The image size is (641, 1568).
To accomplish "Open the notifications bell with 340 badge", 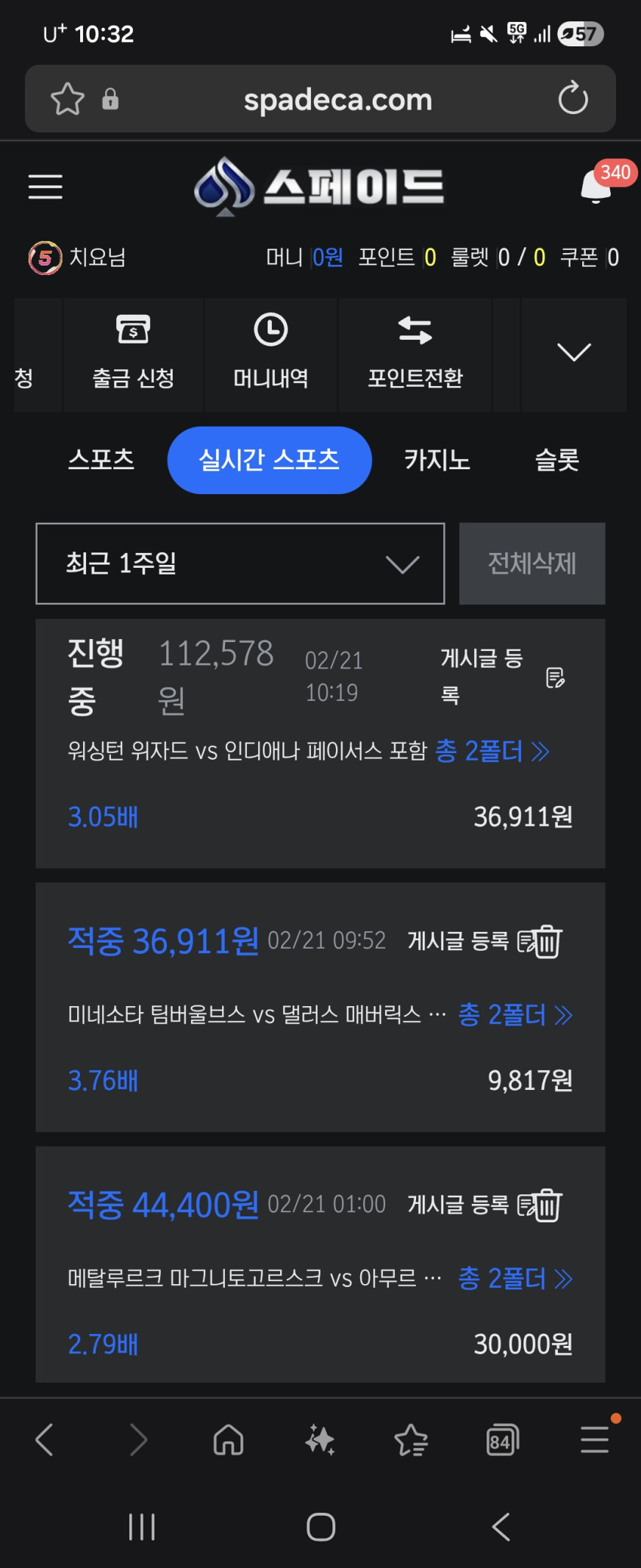I will (596, 187).
